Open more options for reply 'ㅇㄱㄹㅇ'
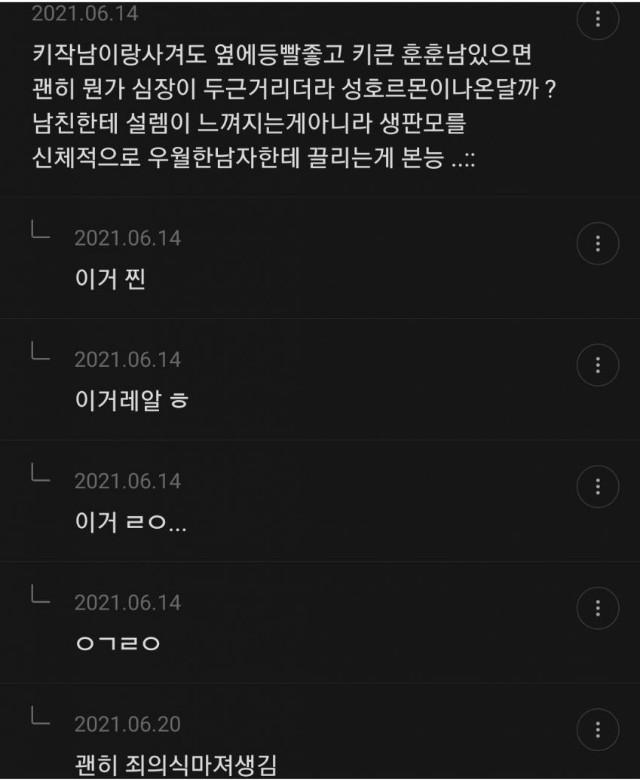 pos(598,608)
